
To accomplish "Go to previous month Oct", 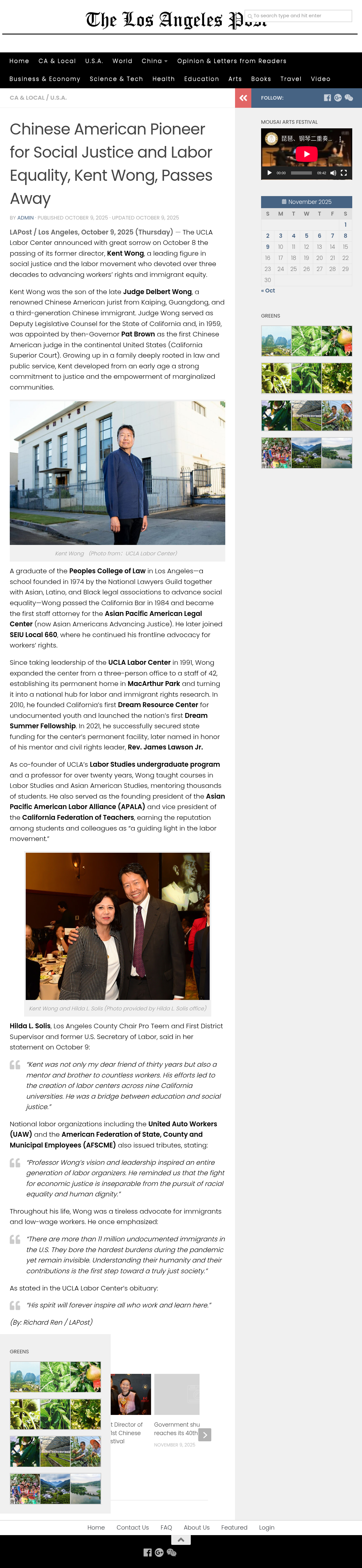I will (x=268, y=290).
